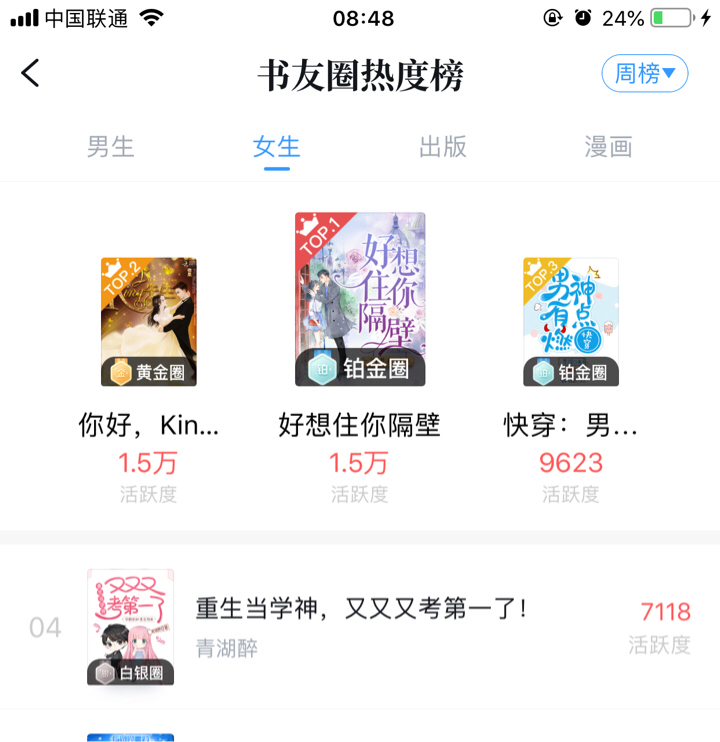Switch to the 出版 tab
The height and width of the screenshot is (742, 720).
pyautogui.click(x=443, y=147)
